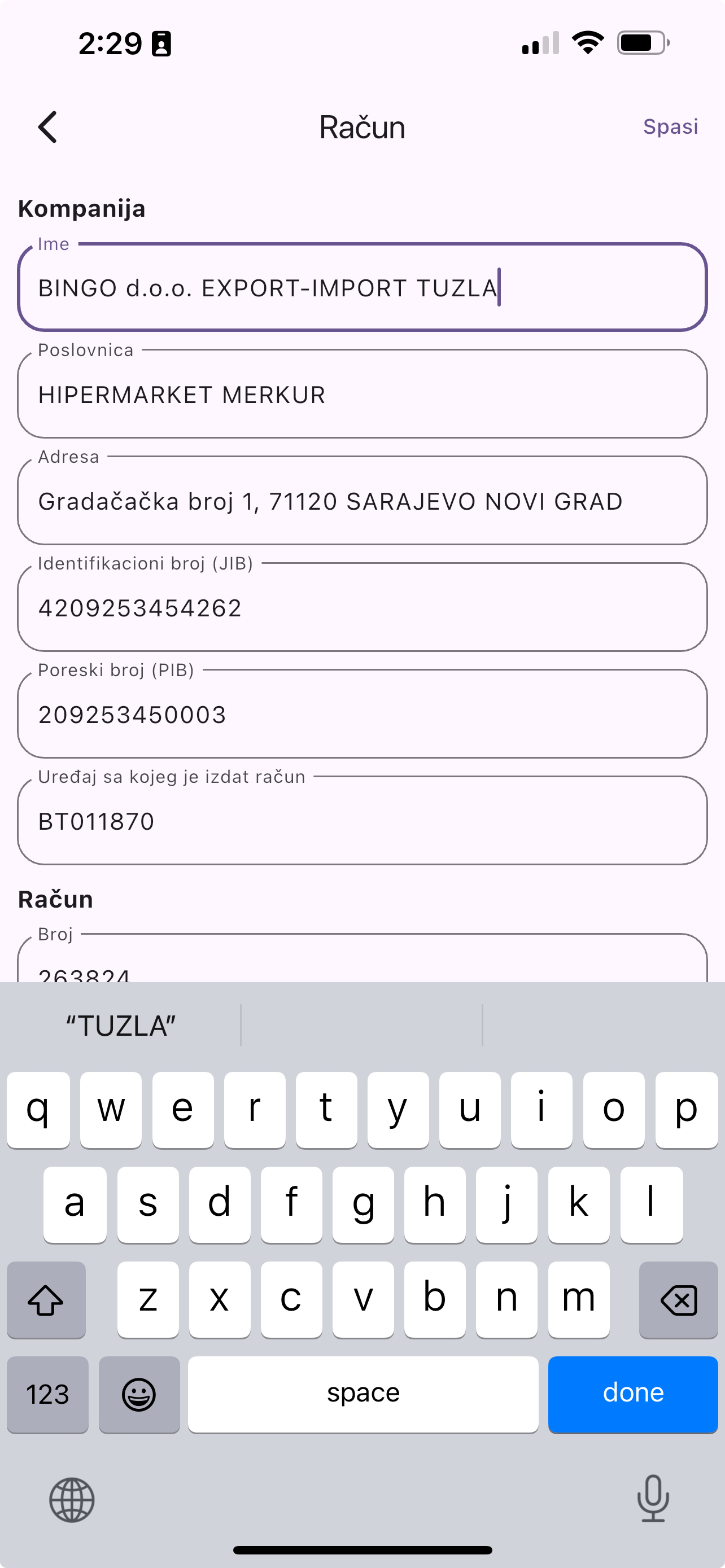
Task: Open the emoji keyboard
Action: pyautogui.click(x=139, y=1394)
